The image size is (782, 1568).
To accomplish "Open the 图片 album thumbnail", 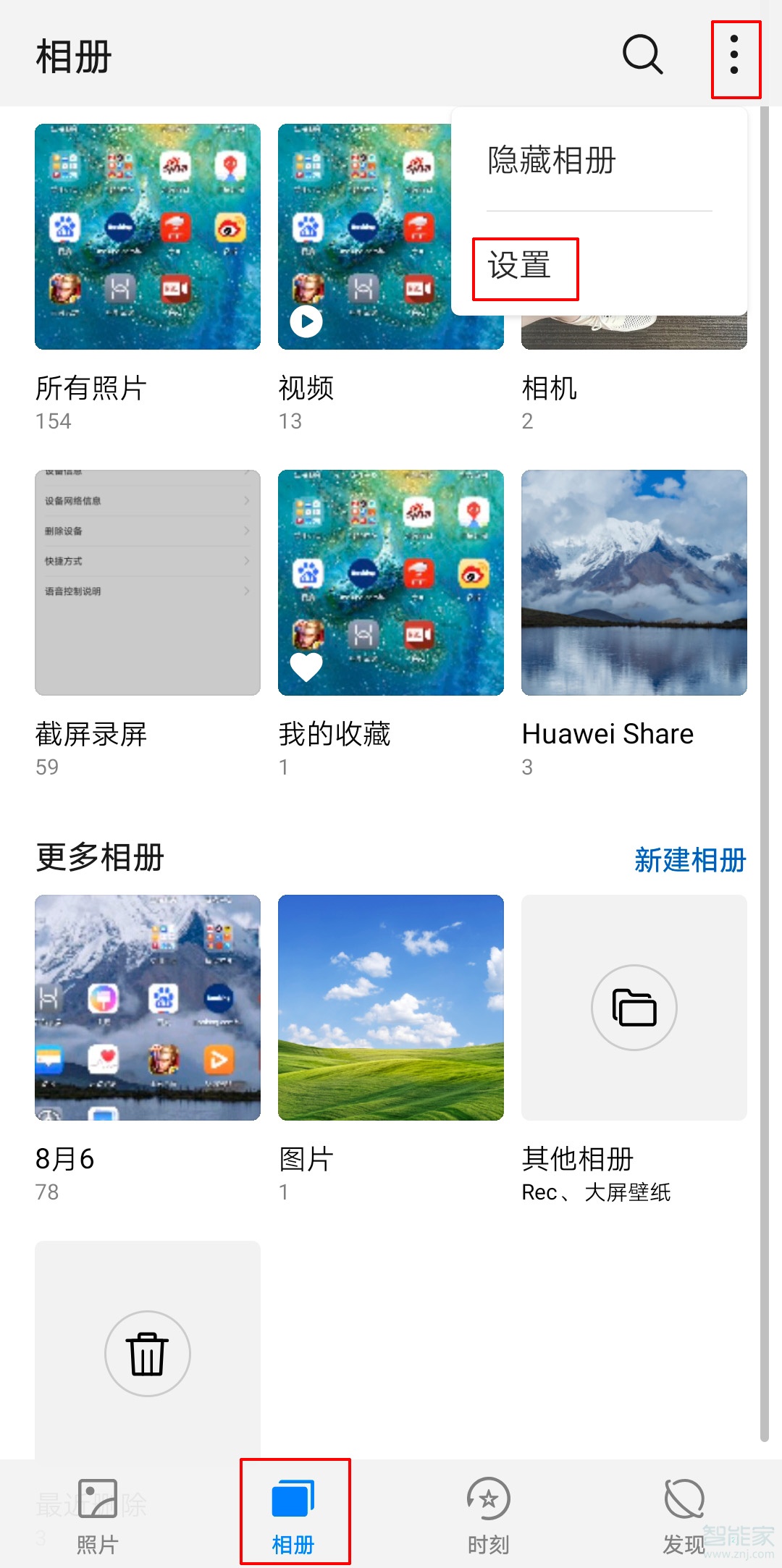I will [390, 1008].
